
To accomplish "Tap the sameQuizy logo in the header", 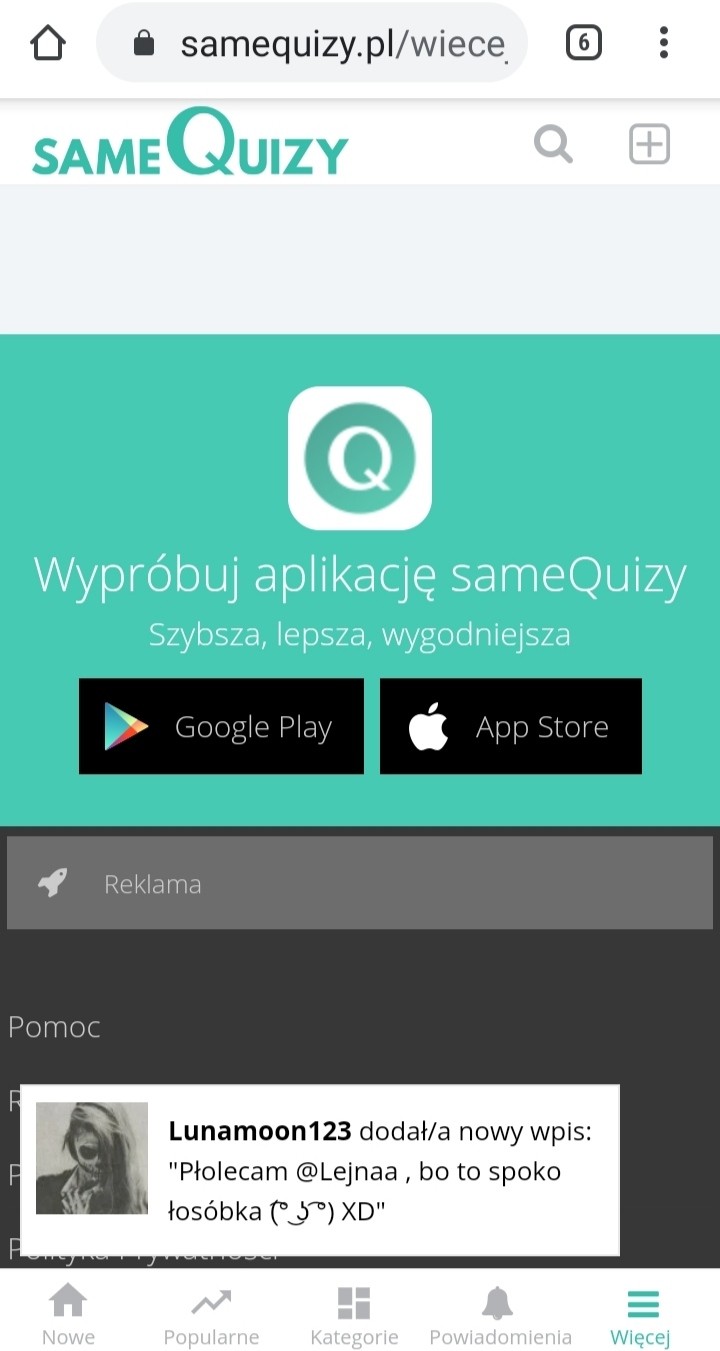I will [x=190, y=145].
